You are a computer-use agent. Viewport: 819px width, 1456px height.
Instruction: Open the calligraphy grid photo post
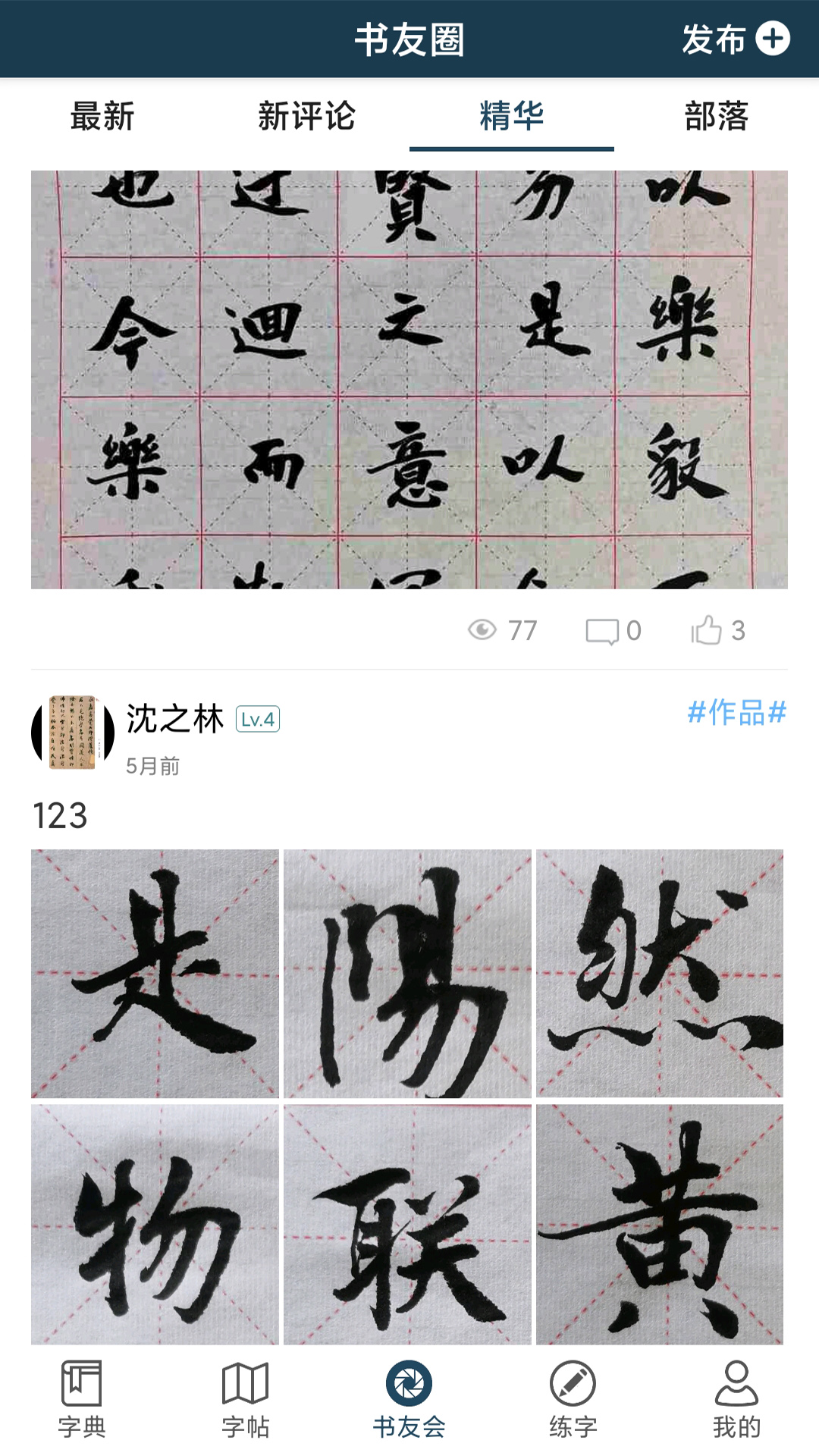409,379
